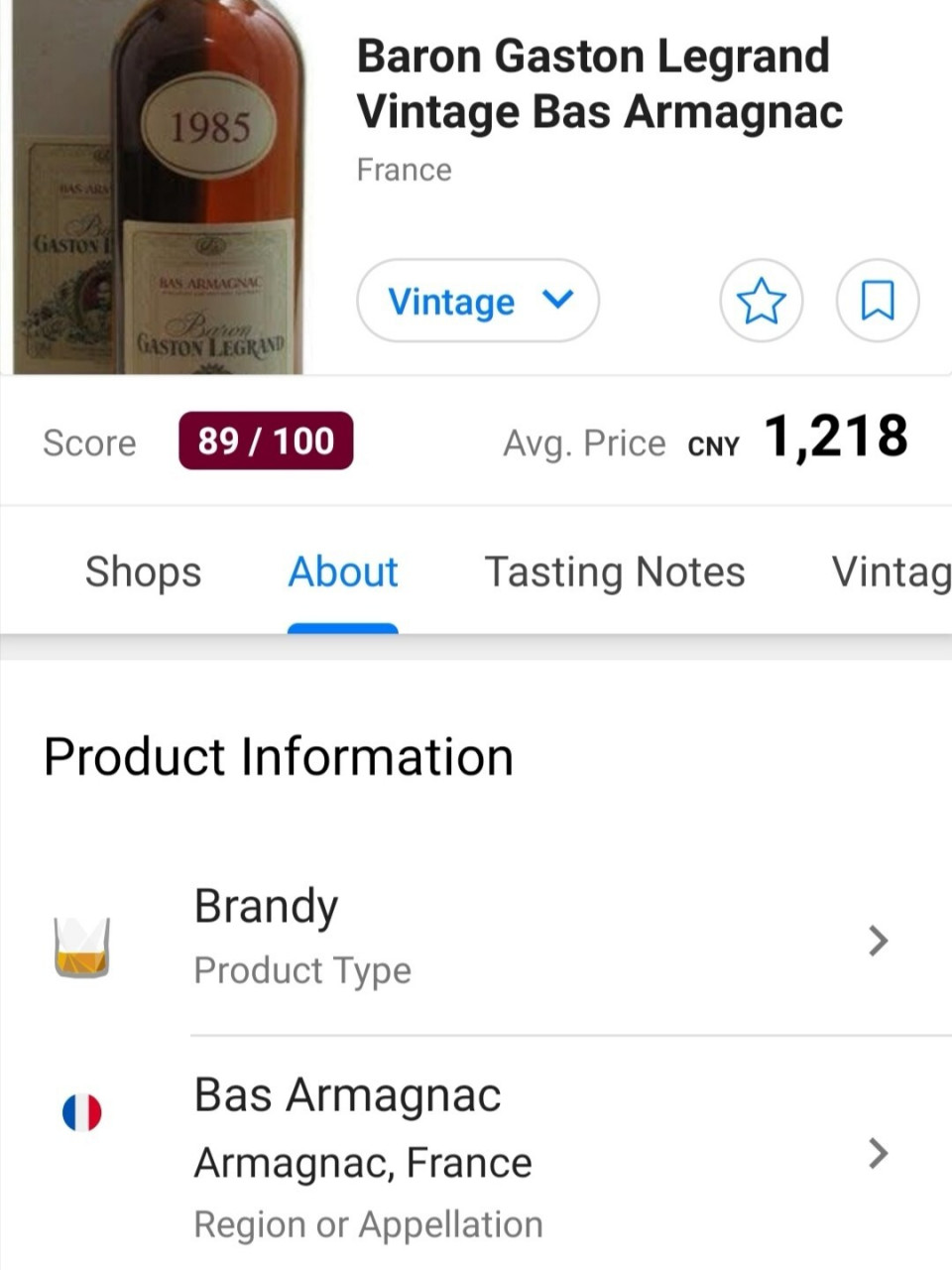The width and height of the screenshot is (952, 1270).
Task: Open the Vintage selector dropdown
Action: tap(478, 301)
